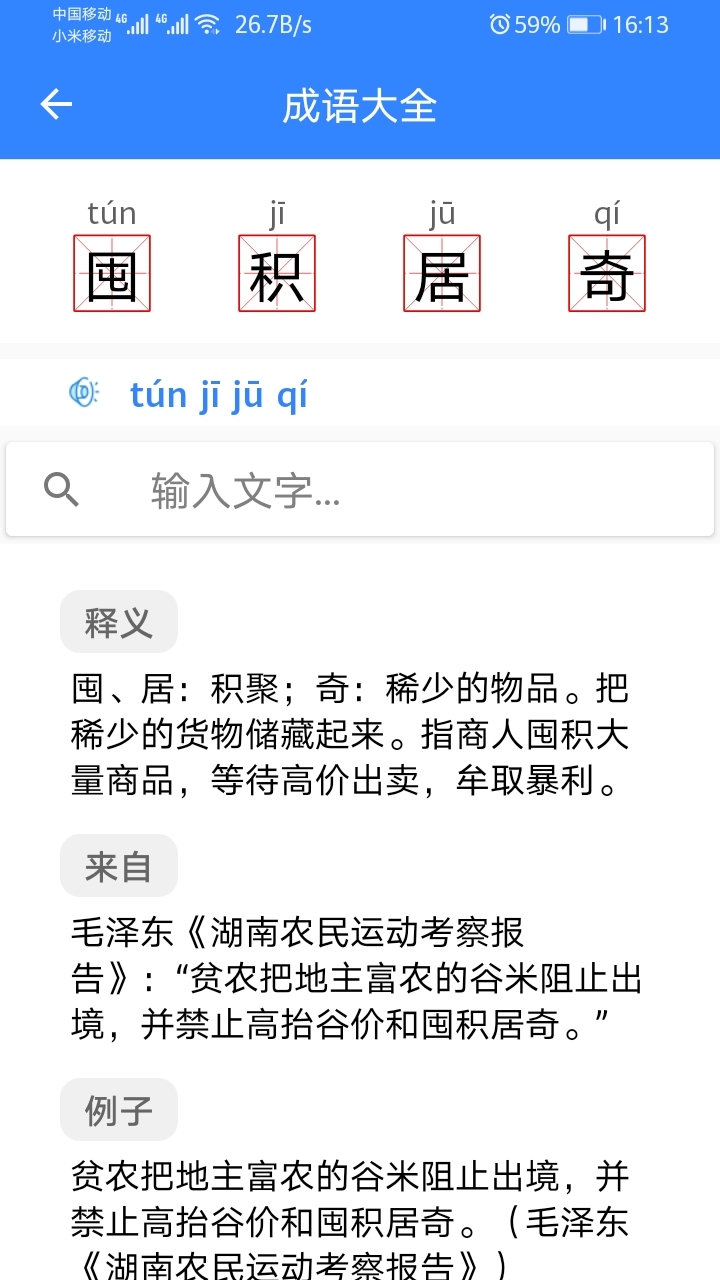Tap the character card for 囤

pyautogui.click(x=112, y=272)
